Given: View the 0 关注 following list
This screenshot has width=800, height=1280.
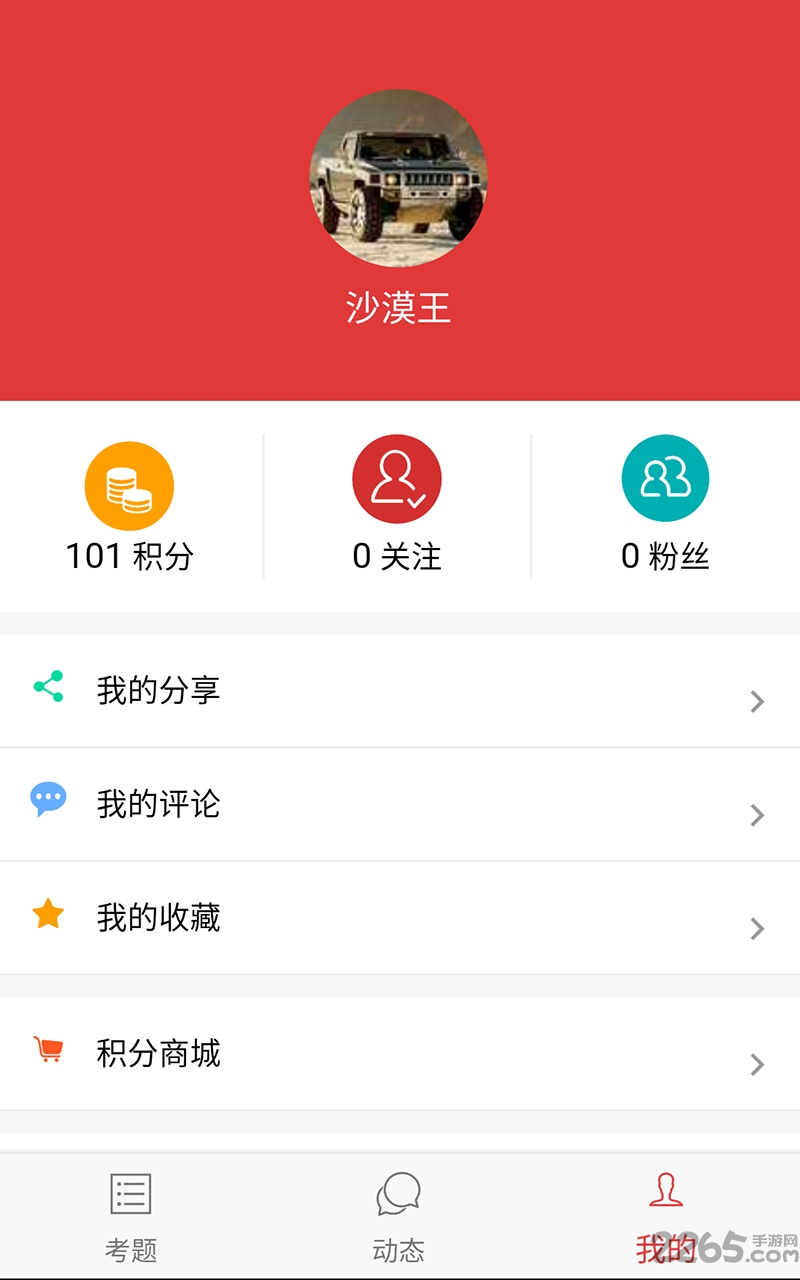Looking at the screenshot, I should pyautogui.click(x=397, y=506).
